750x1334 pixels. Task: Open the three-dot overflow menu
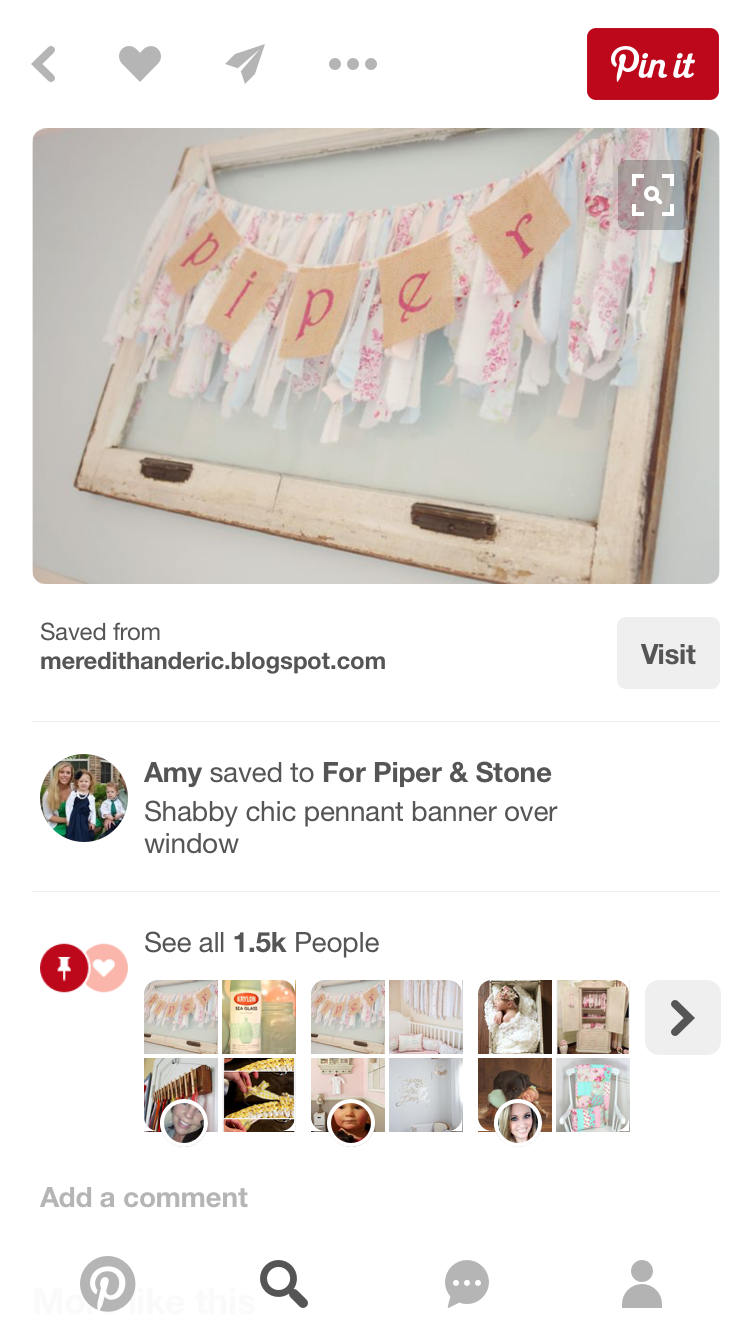tap(353, 64)
